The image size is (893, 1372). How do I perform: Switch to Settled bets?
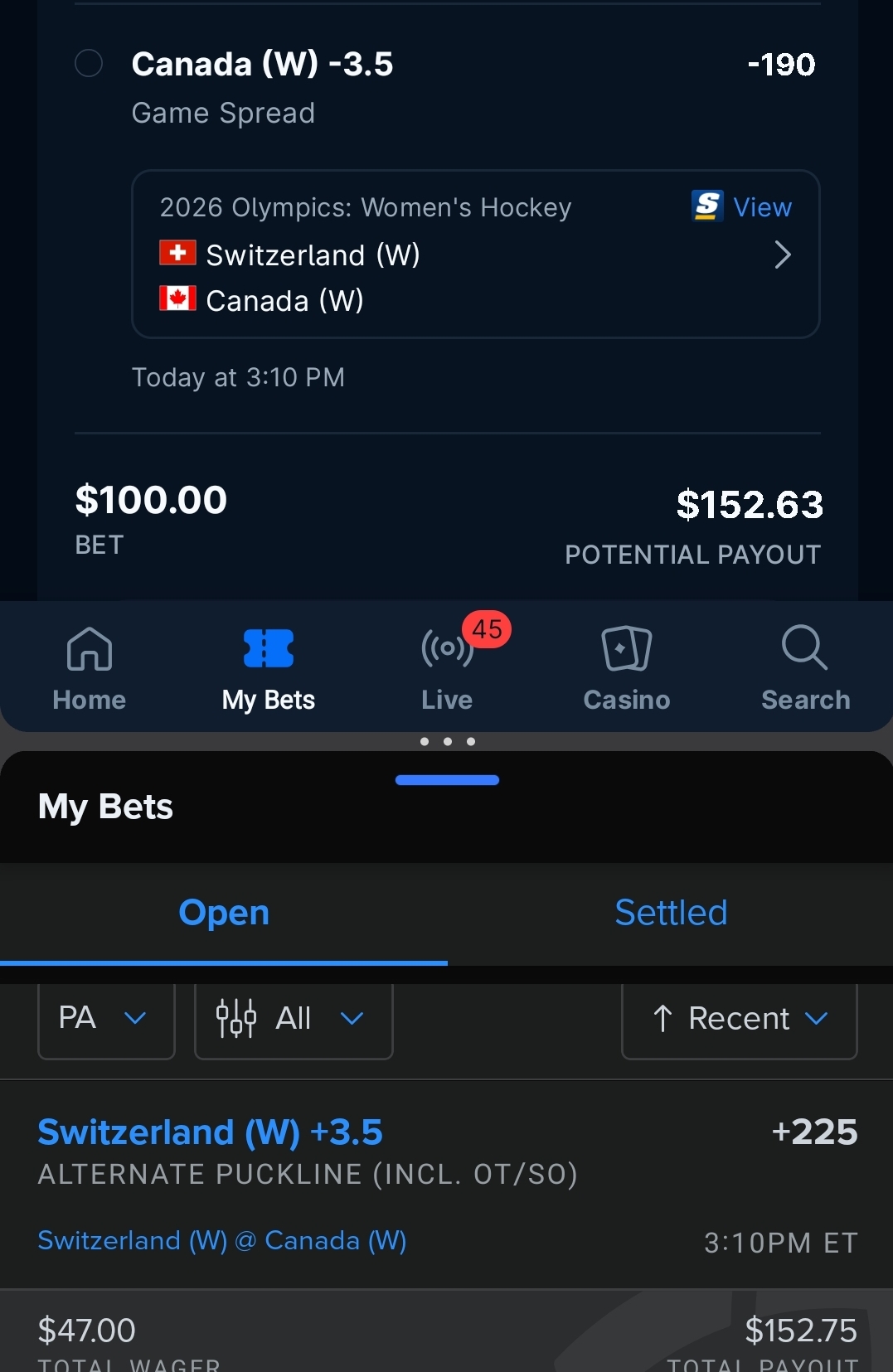(x=670, y=913)
